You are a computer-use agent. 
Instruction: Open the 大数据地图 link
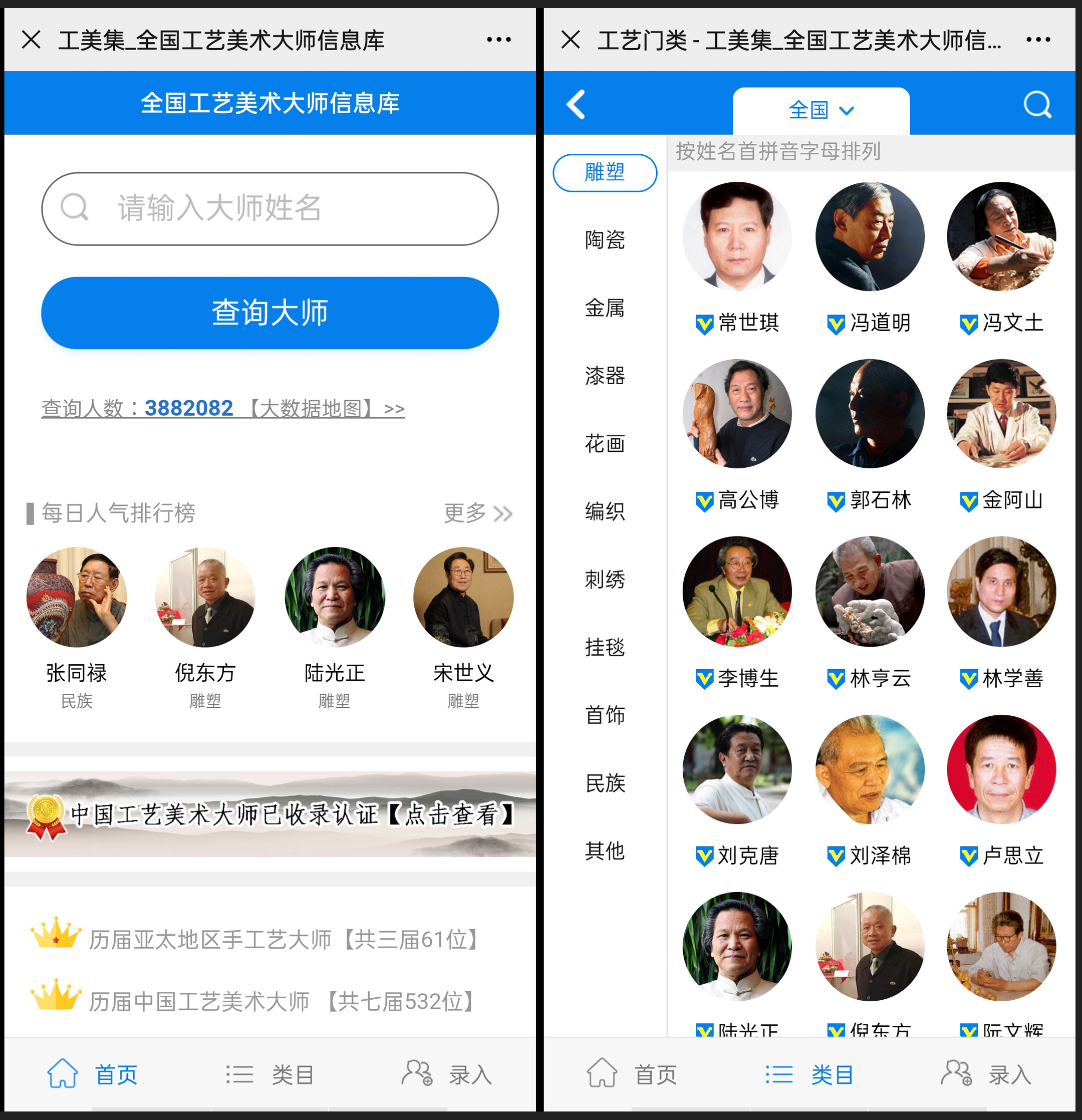click(x=325, y=409)
